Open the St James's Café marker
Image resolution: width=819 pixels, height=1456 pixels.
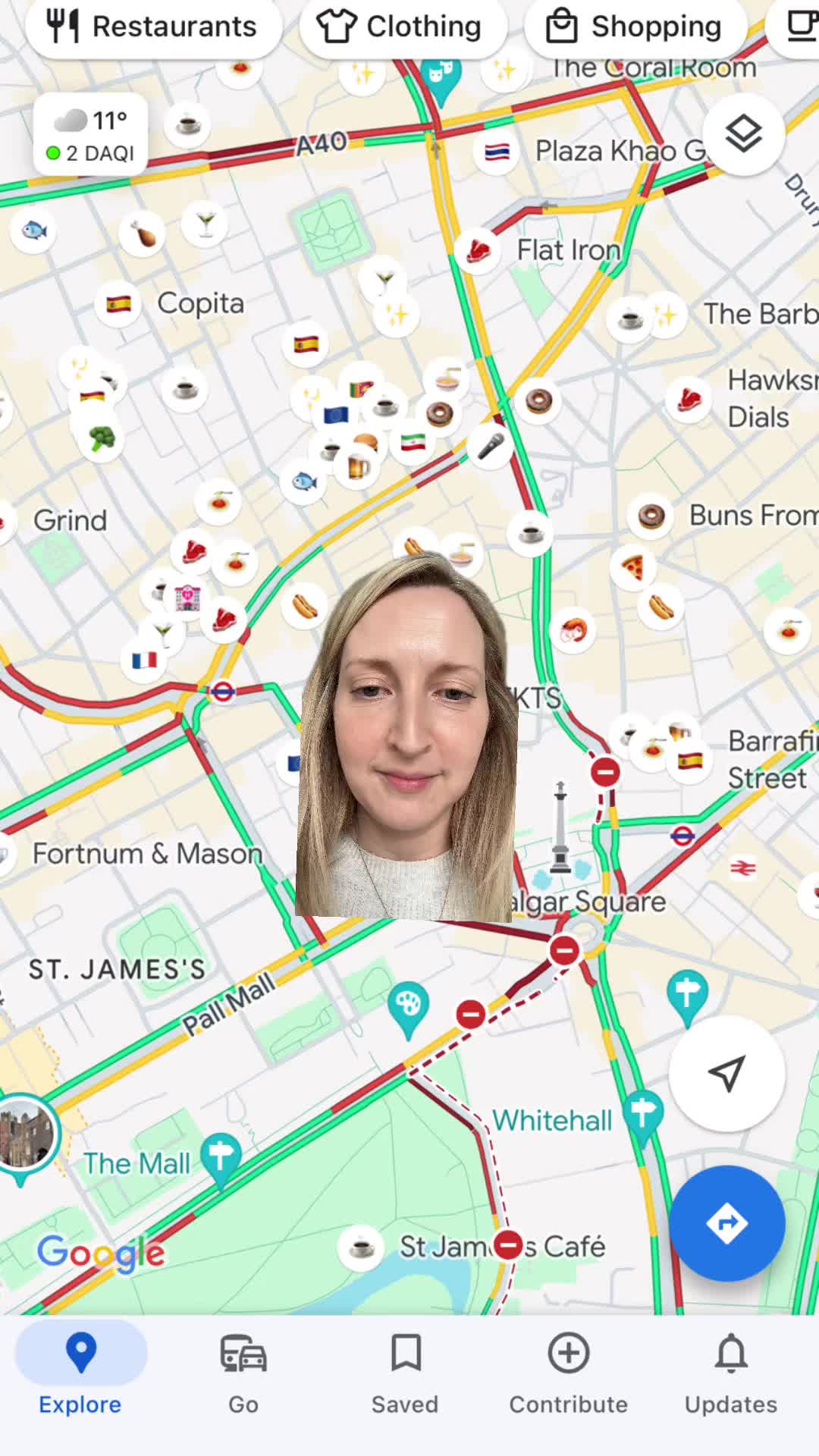pyautogui.click(x=362, y=1247)
